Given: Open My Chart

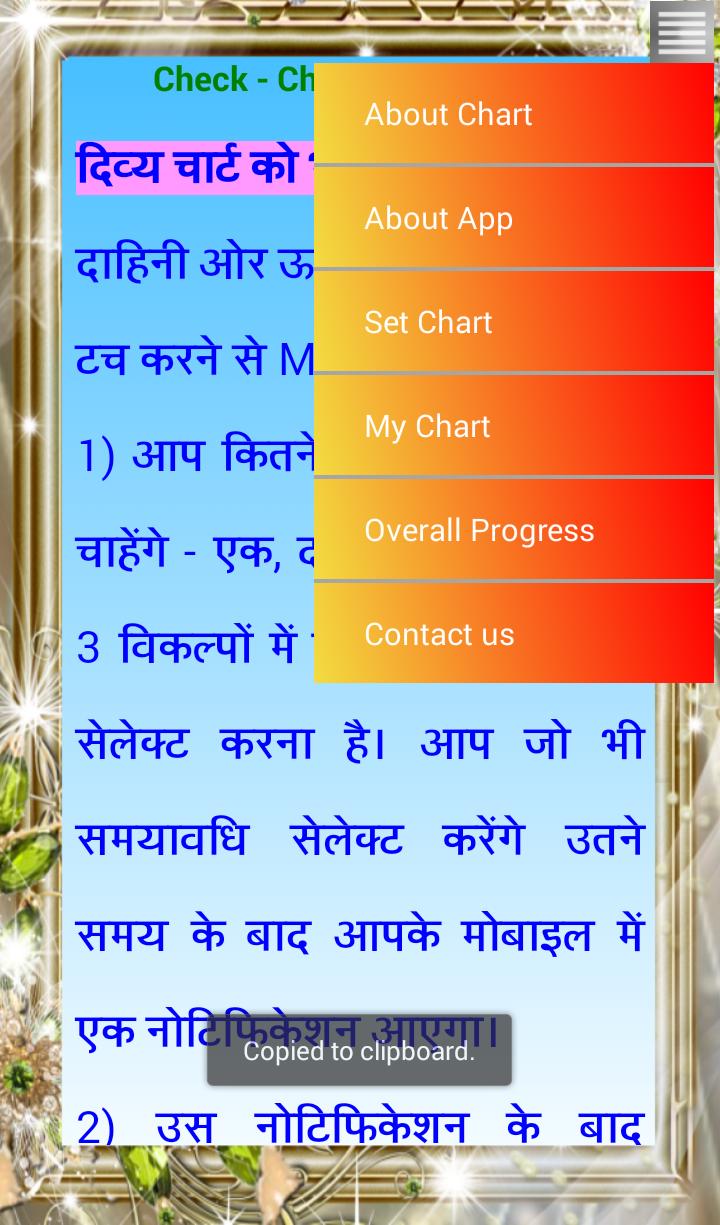Looking at the screenshot, I should point(513,426).
